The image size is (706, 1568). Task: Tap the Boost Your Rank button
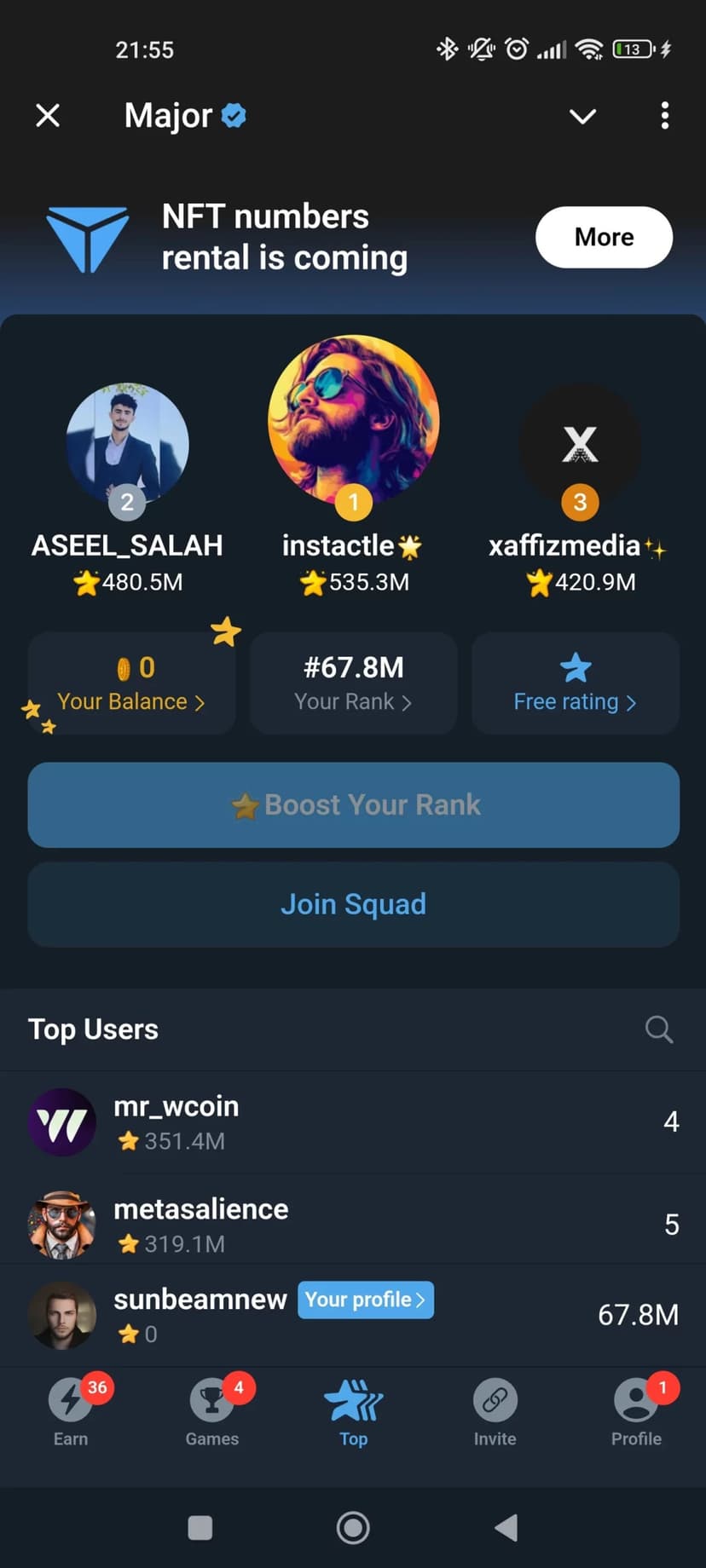353,805
